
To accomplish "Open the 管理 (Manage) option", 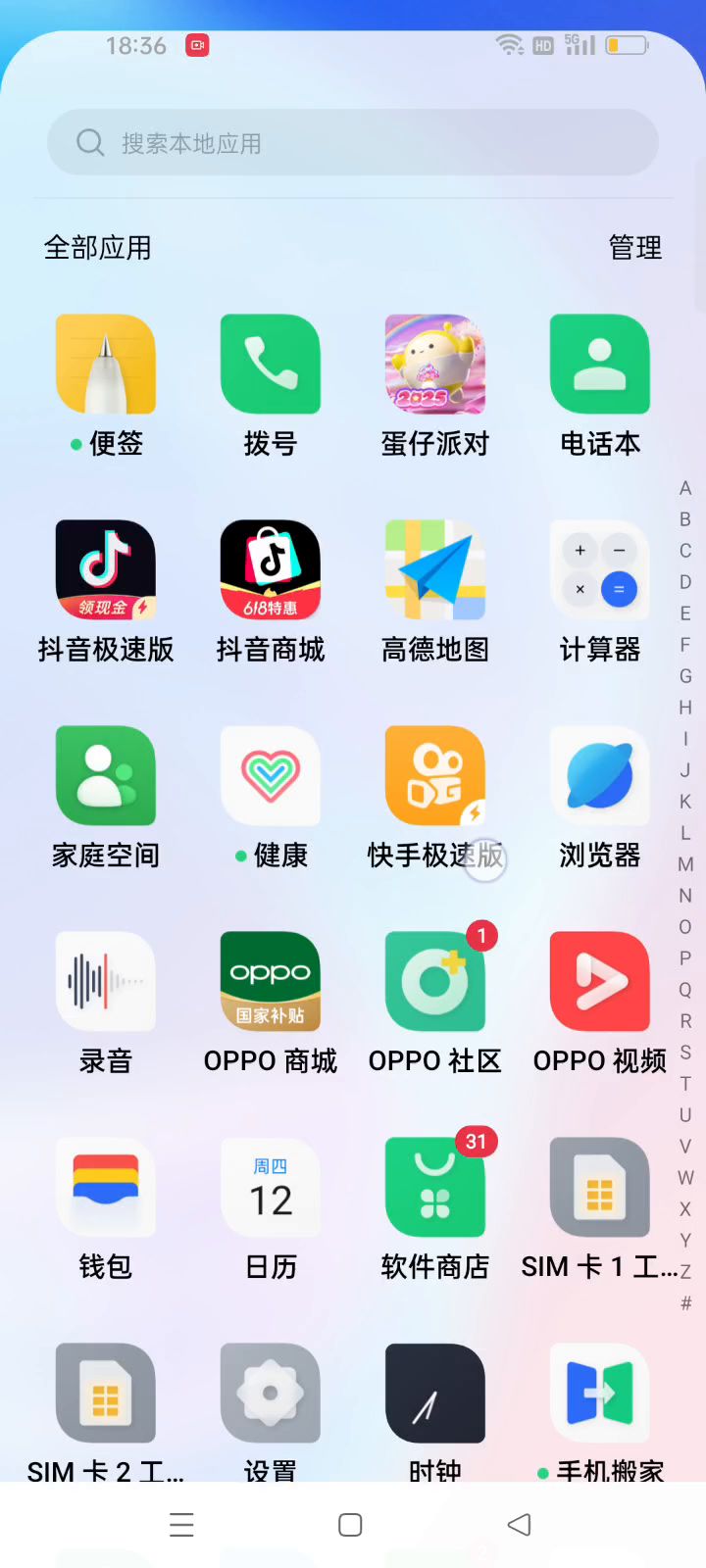I will click(635, 248).
